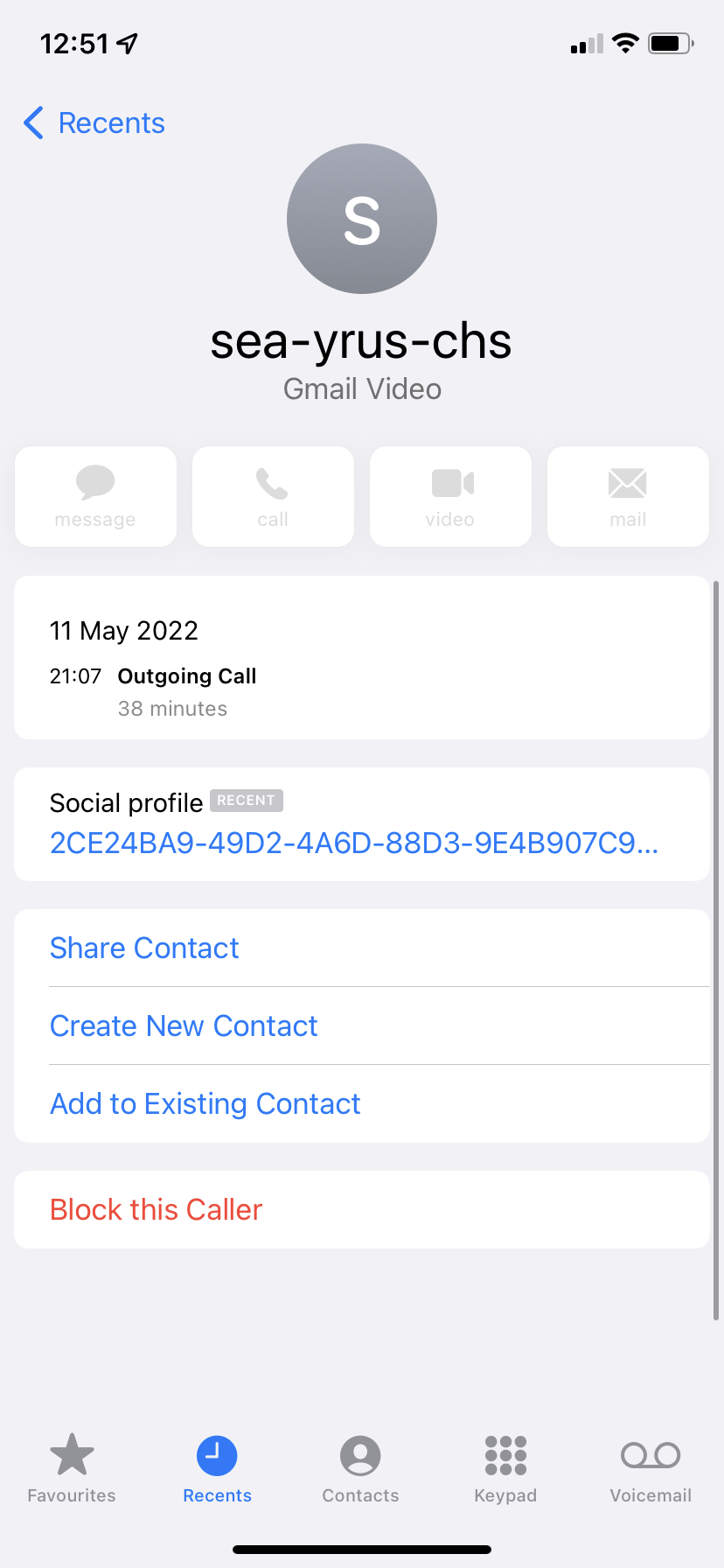The height and width of the screenshot is (1568, 724).
Task: Switch to the Contacts tab
Action: (360, 1468)
